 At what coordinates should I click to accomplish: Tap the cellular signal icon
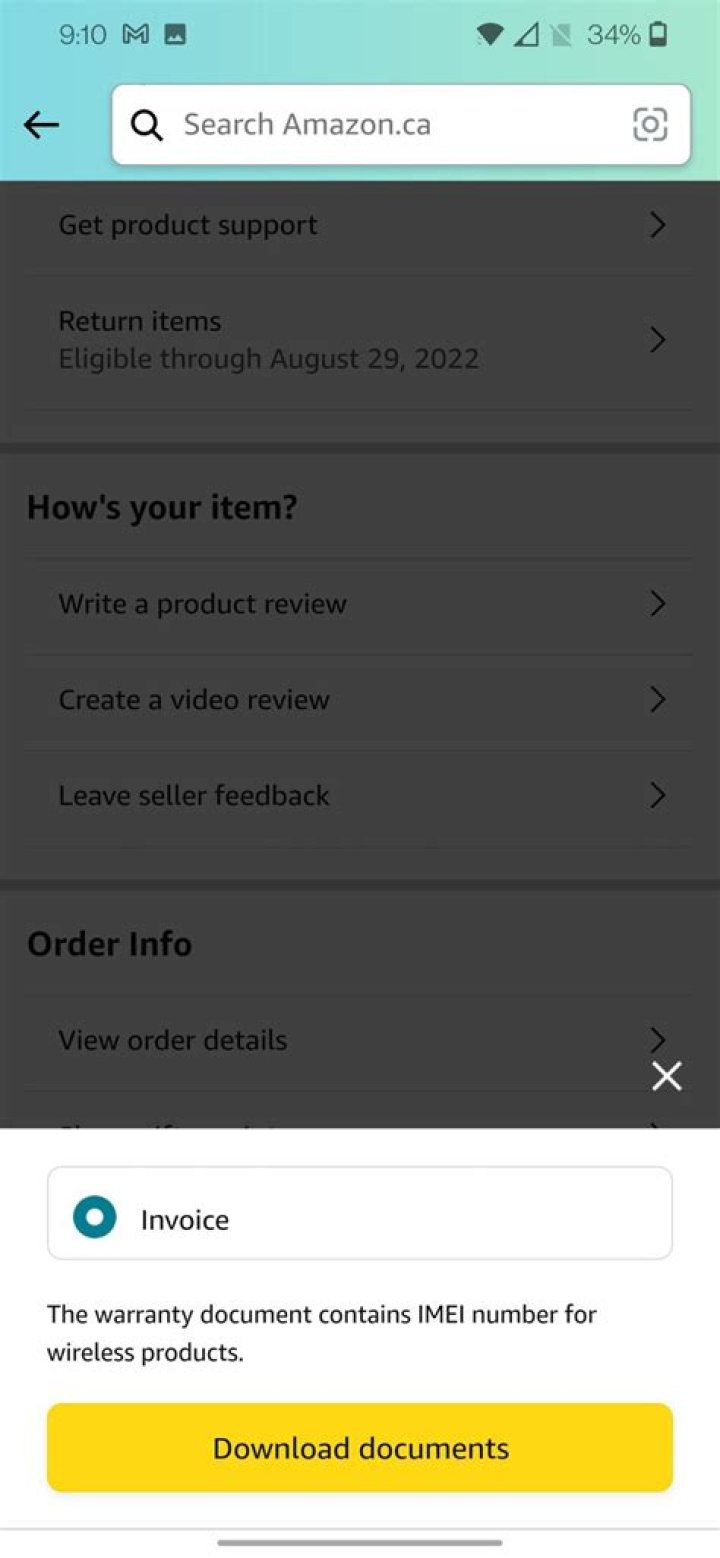click(527, 34)
